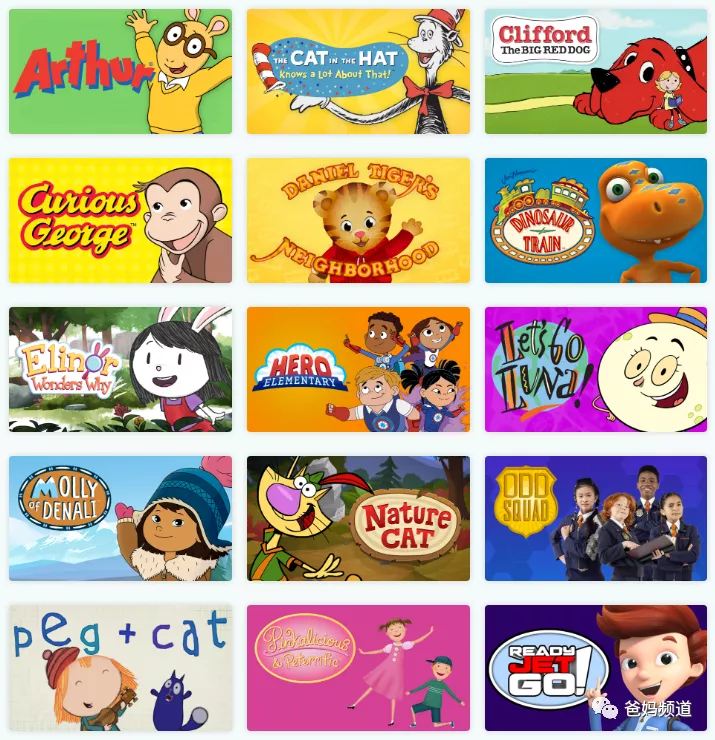Open Clifford The Big Red Dog
The width and height of the screenshot is (715, 740).
coord(596,72)
